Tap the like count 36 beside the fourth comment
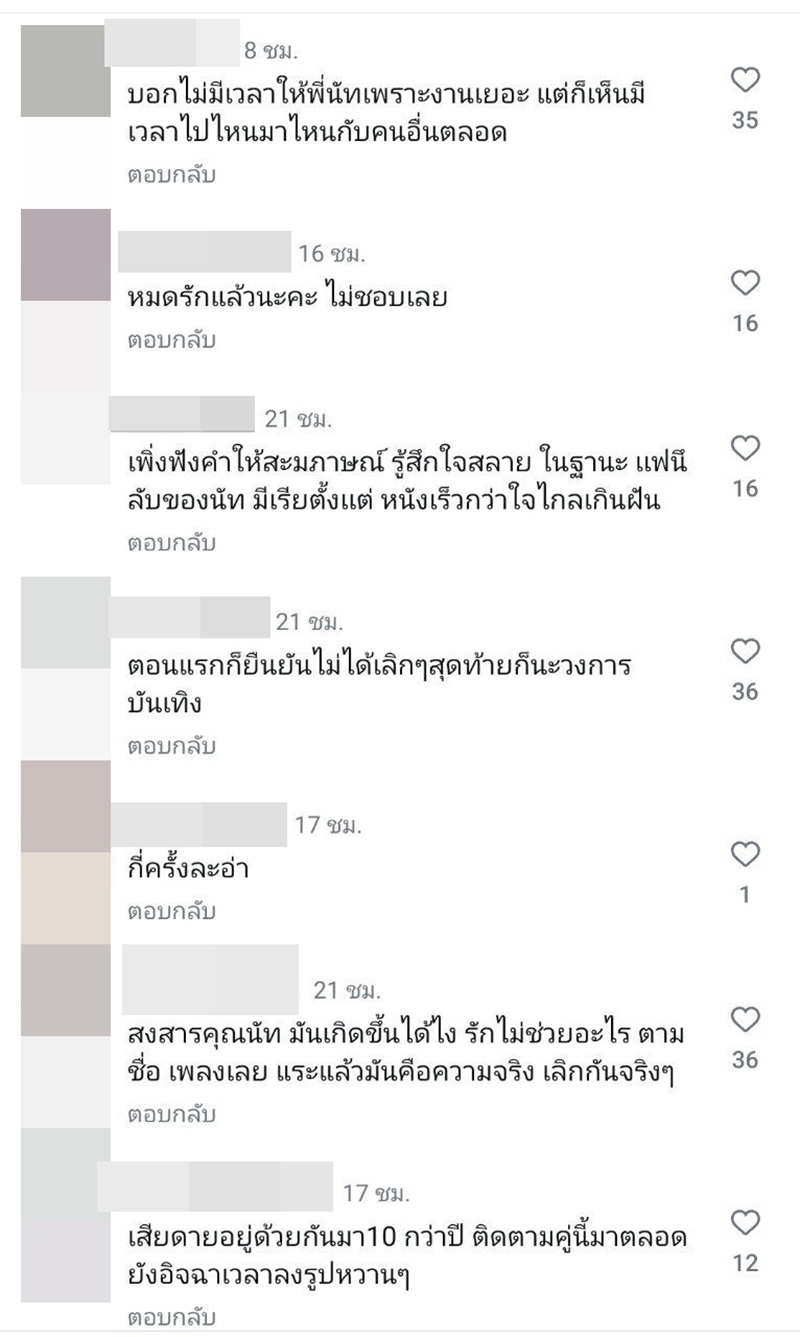The height and width of the screenshot is (1337, 800). click(743, 688)
